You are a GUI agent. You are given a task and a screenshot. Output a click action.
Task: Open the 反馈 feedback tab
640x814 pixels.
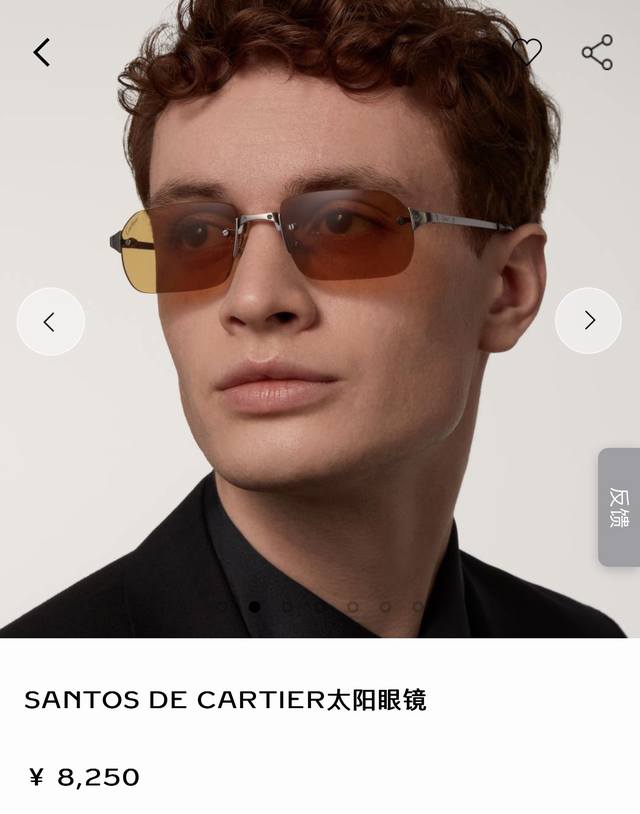(x=618, y=507)
